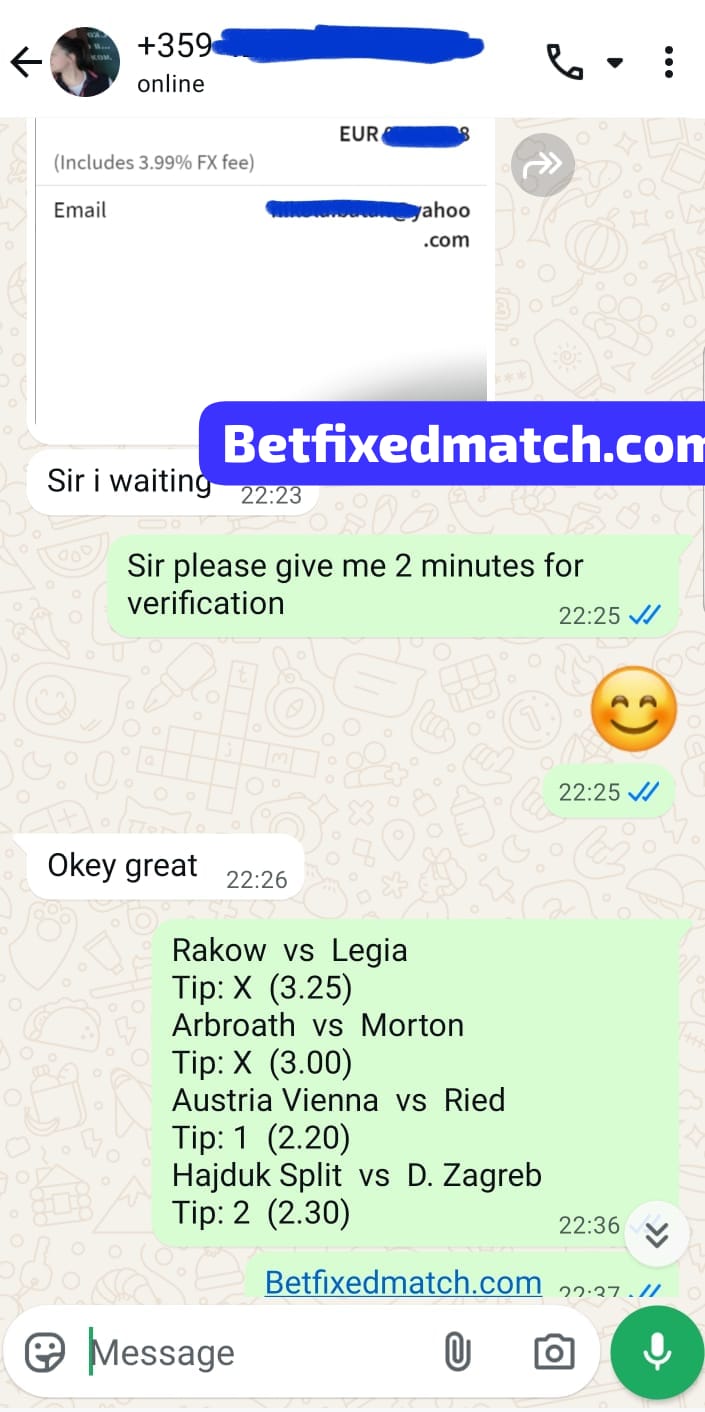Screen dimensions: 705x1412
Task: Forward the received payment image
Action: [x=543, y=165]
